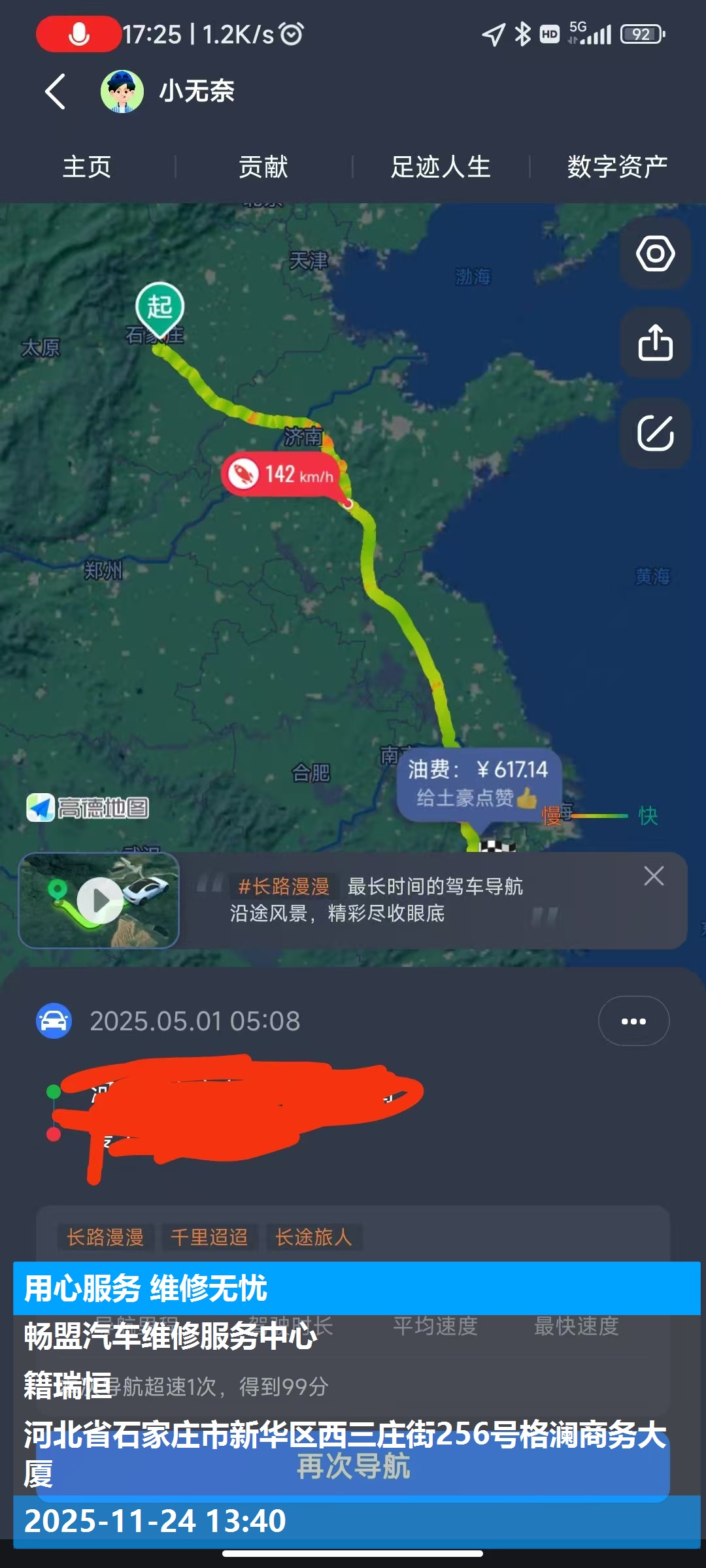Go back using the top-left arrow
706x1568 pixels.
pos(56,91)
